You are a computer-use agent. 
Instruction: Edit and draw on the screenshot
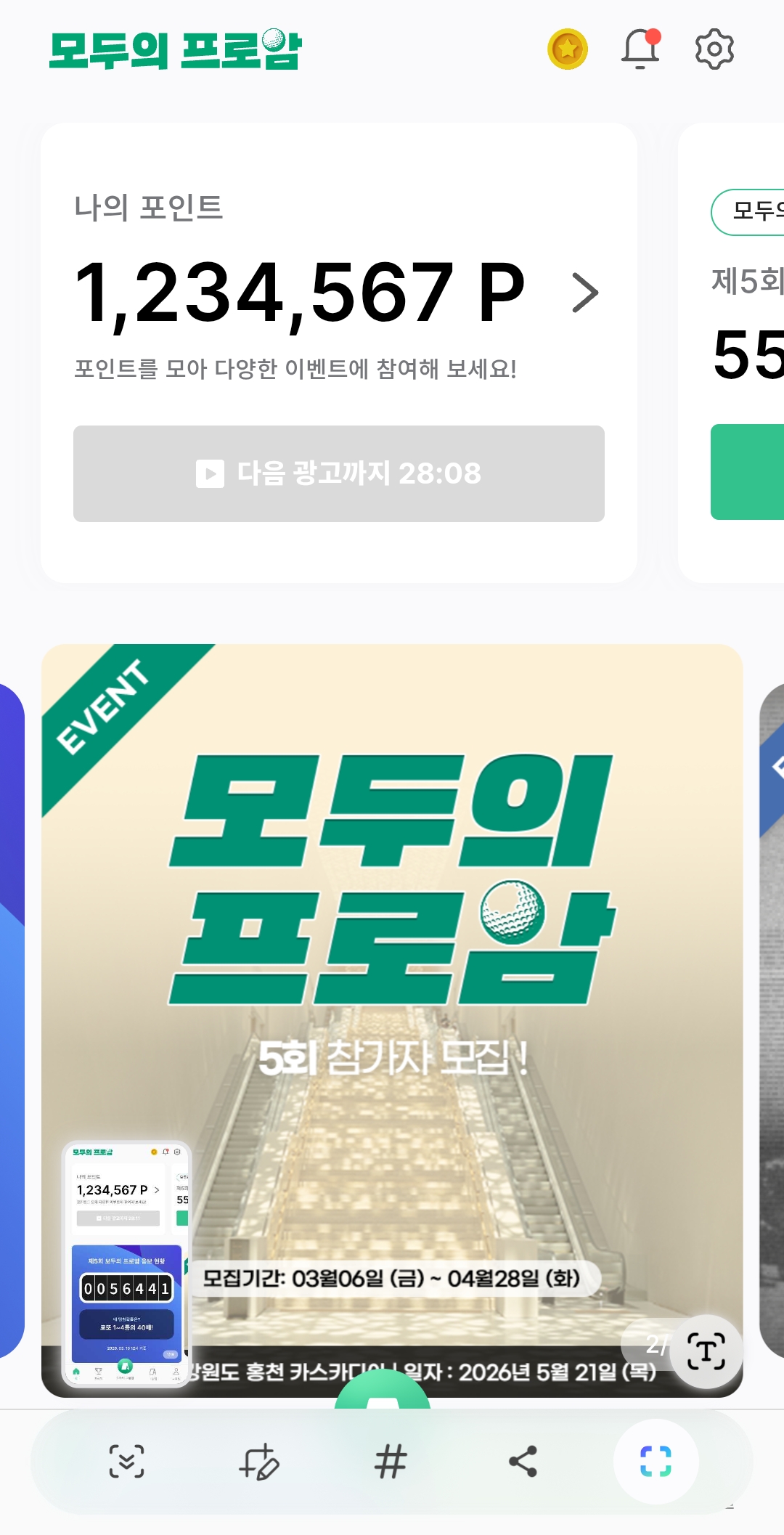coord(259,1461)
